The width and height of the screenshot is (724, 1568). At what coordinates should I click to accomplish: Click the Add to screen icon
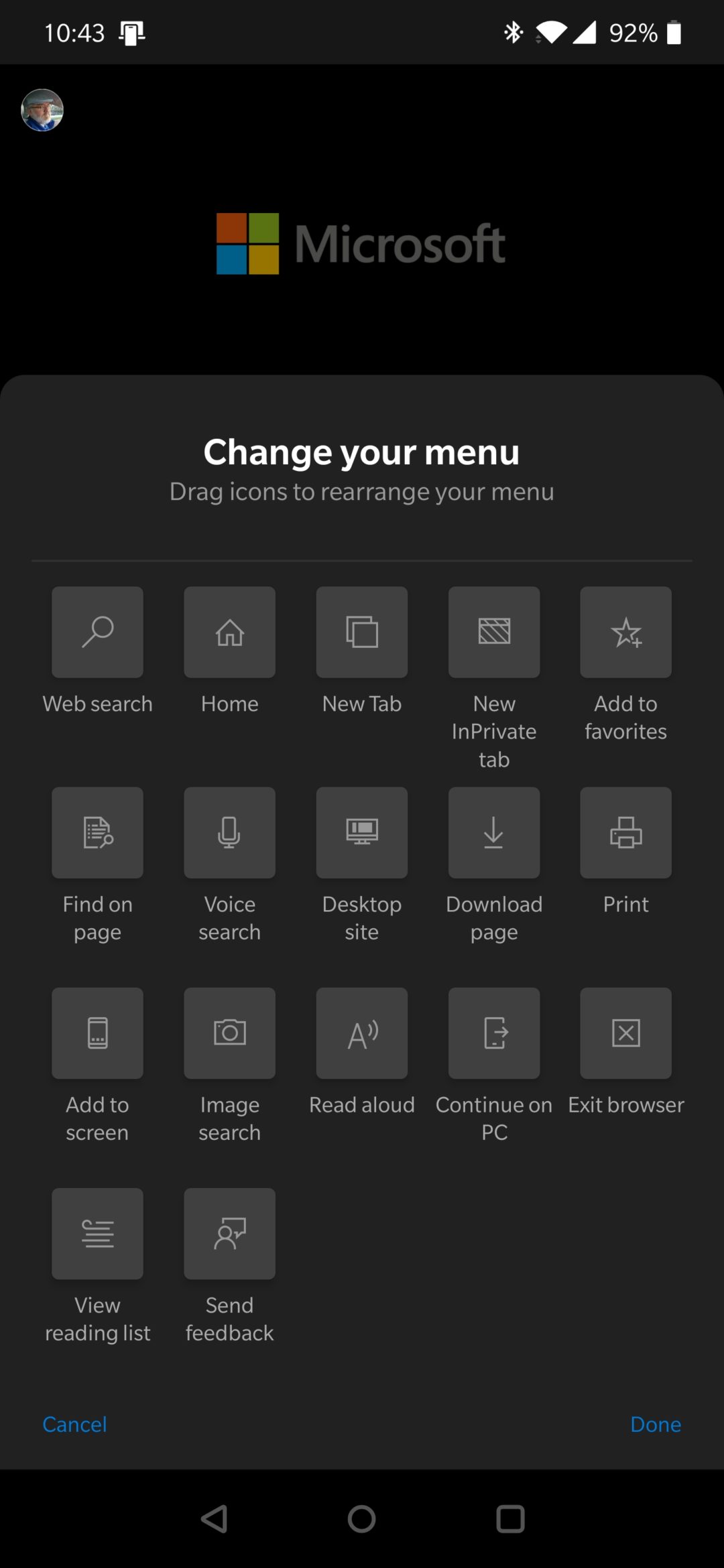[x=97, y=1033]
